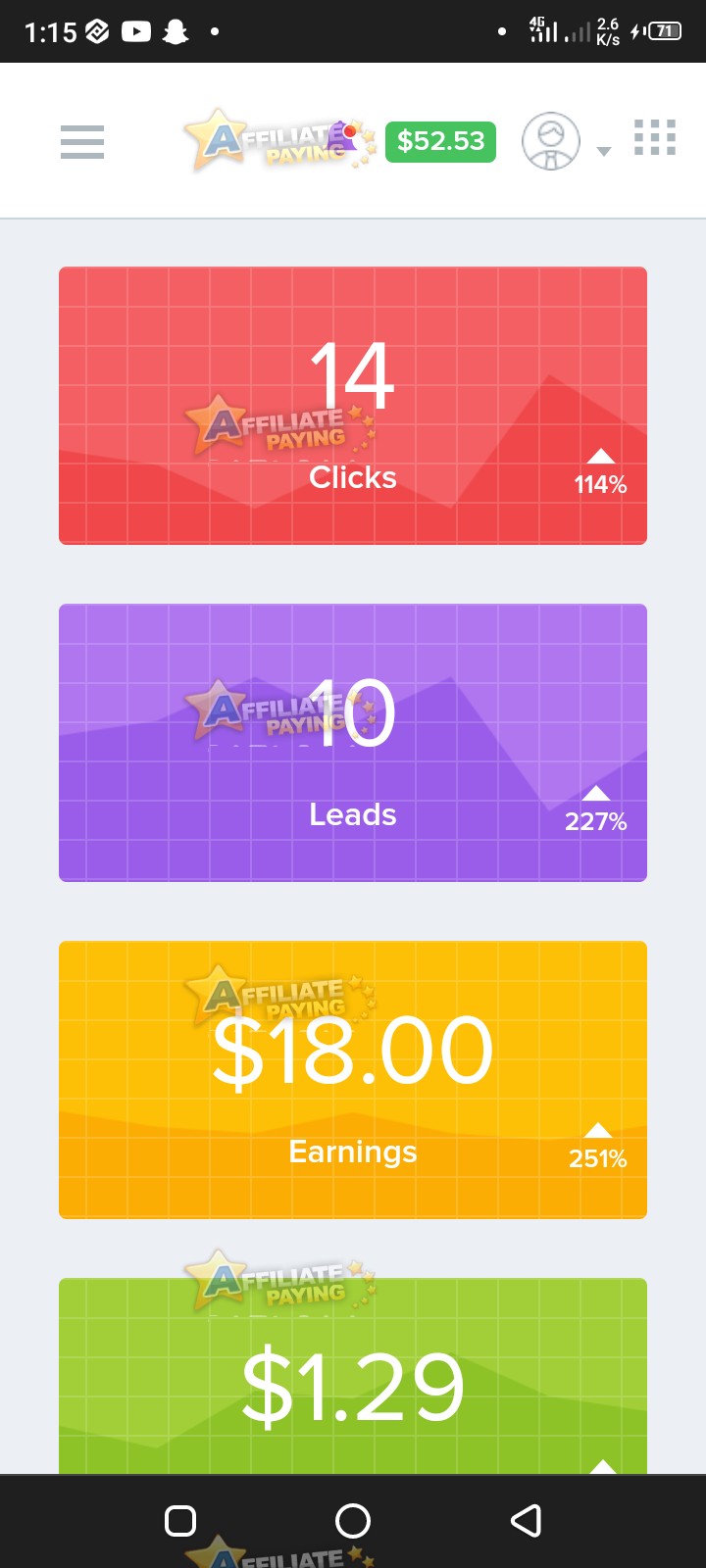The height and width of the screenshot is (1568, 706).
Task: Tap the network signal indicator
Action: point(540,30)
